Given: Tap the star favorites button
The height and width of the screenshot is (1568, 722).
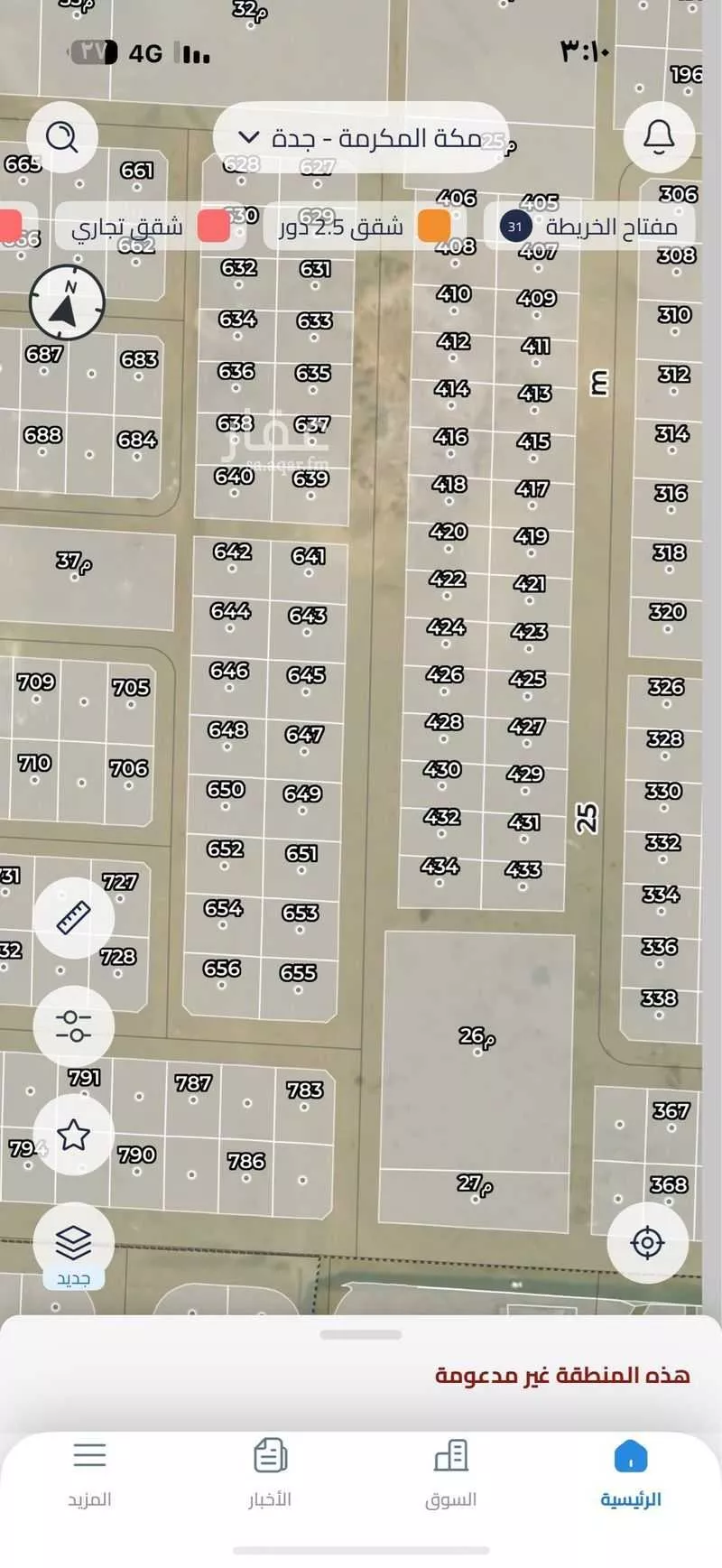Looking at the screenshot, I should (73, 1135).
